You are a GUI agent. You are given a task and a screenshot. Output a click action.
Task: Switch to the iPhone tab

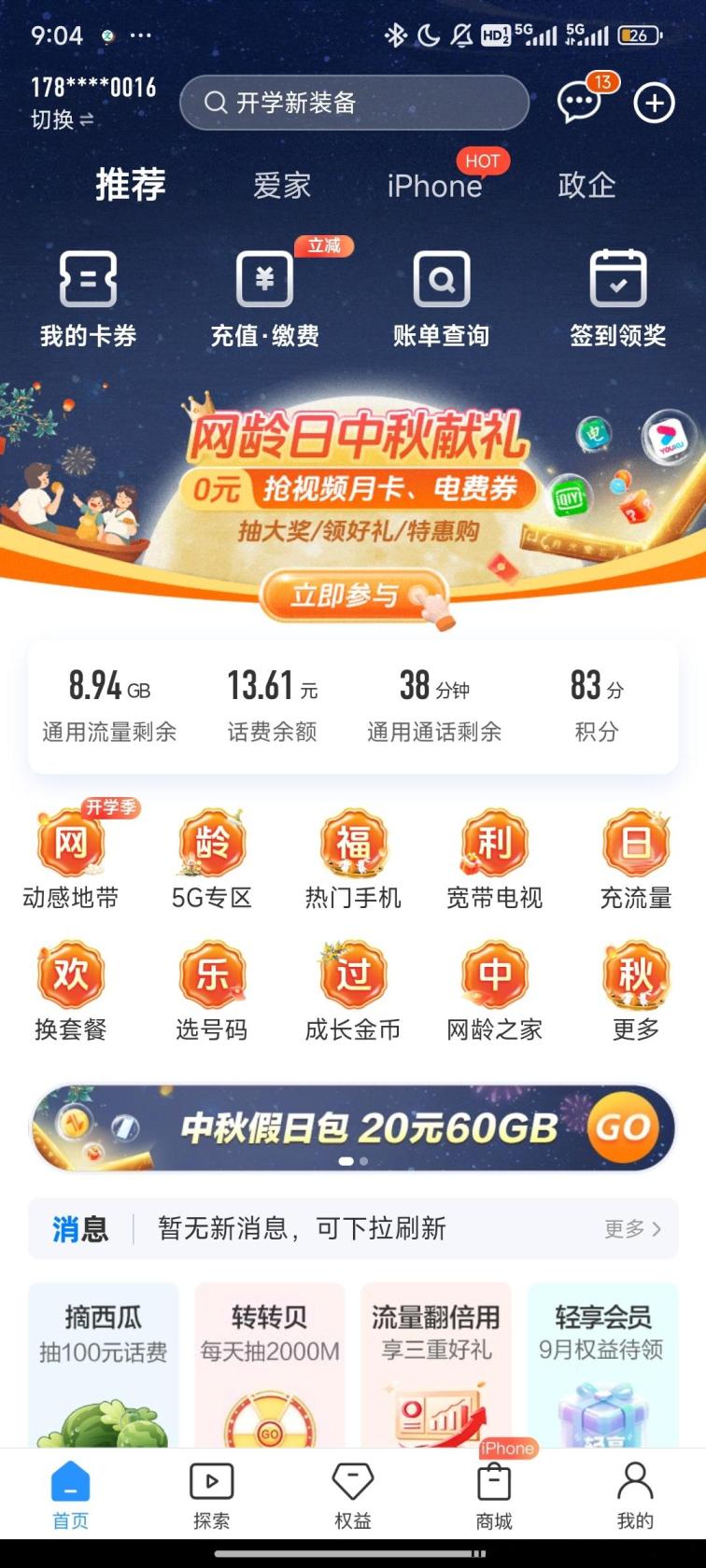click(434, 185)
